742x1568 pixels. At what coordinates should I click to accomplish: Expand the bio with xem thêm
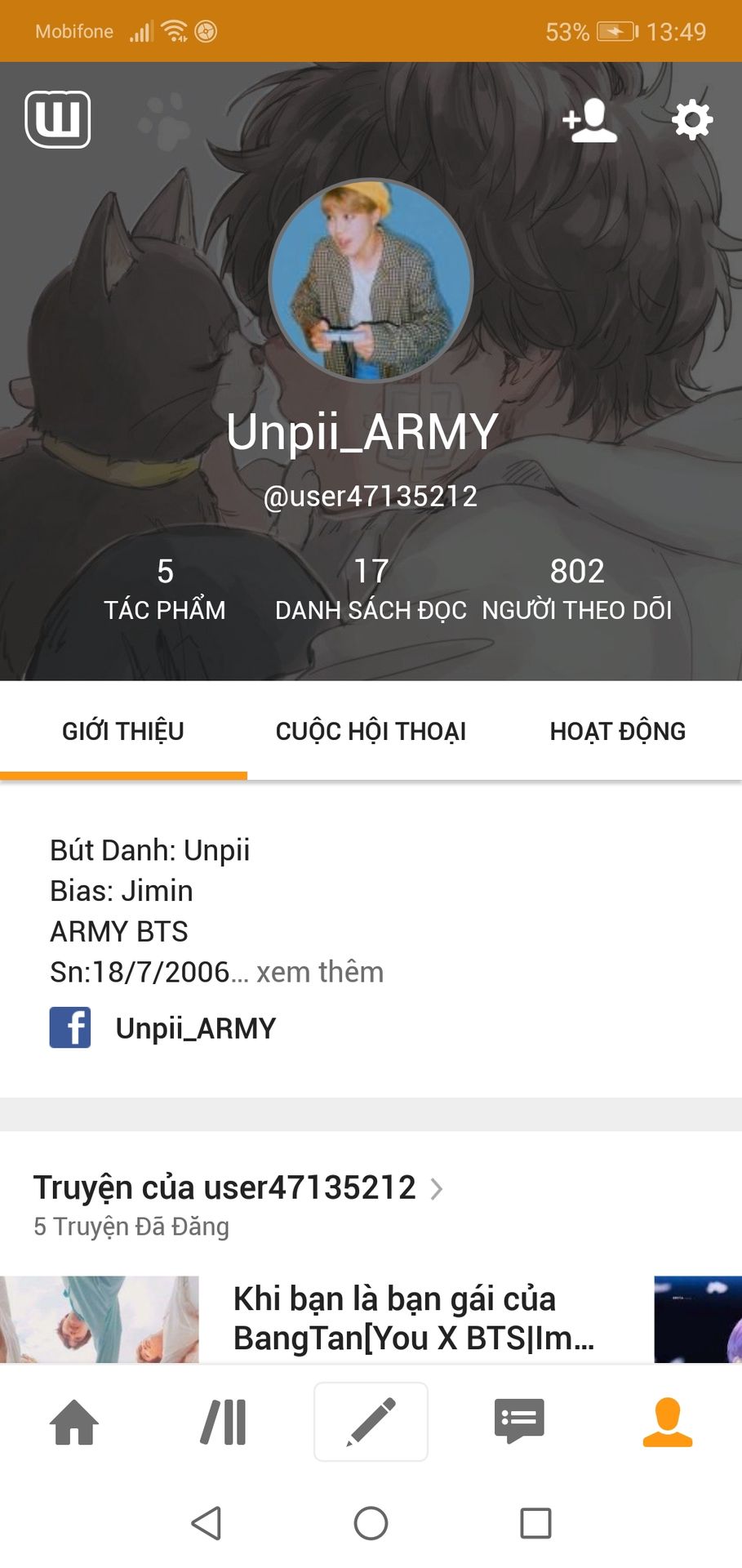319,972
